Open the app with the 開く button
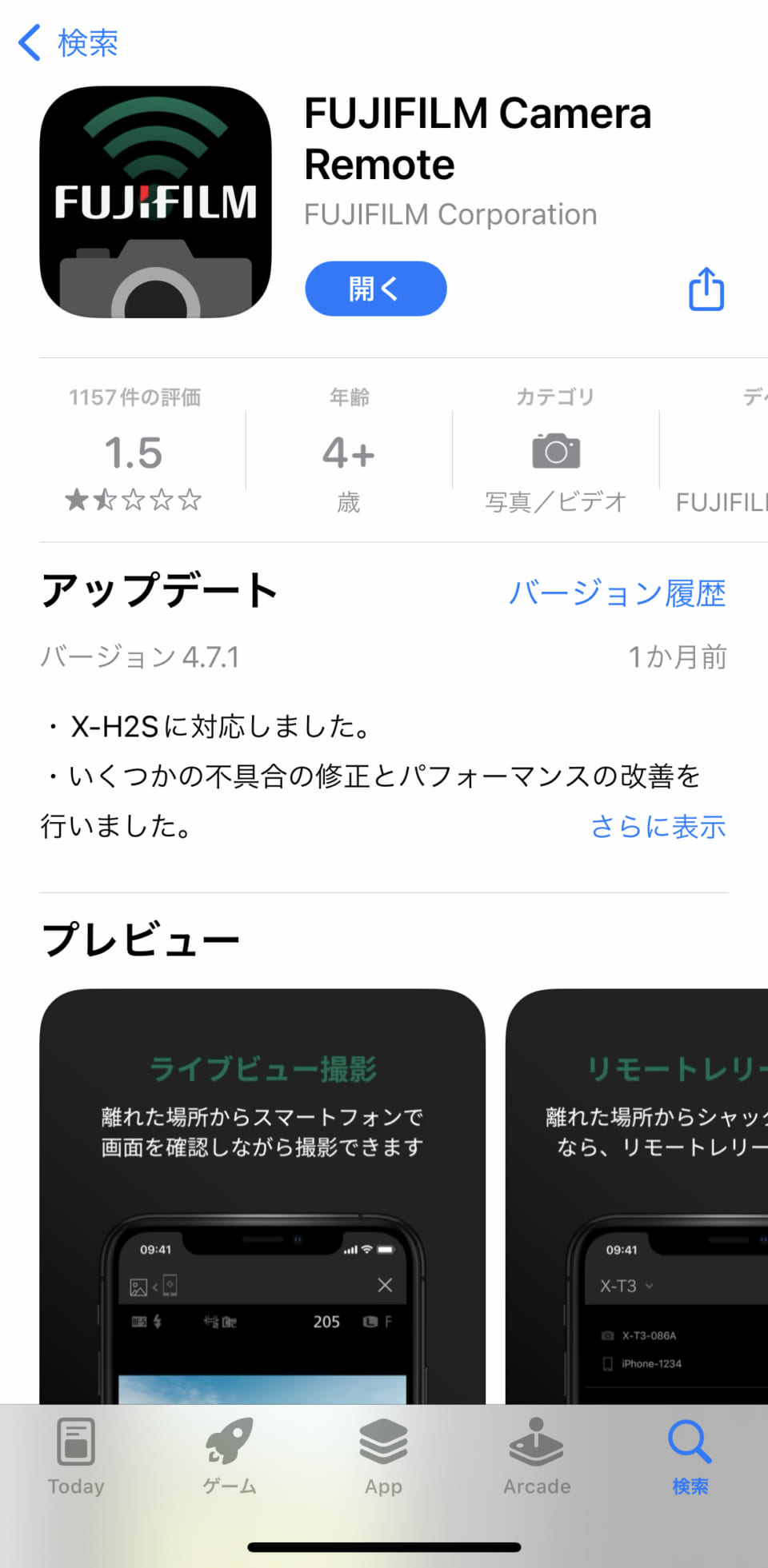 point(375,289)
